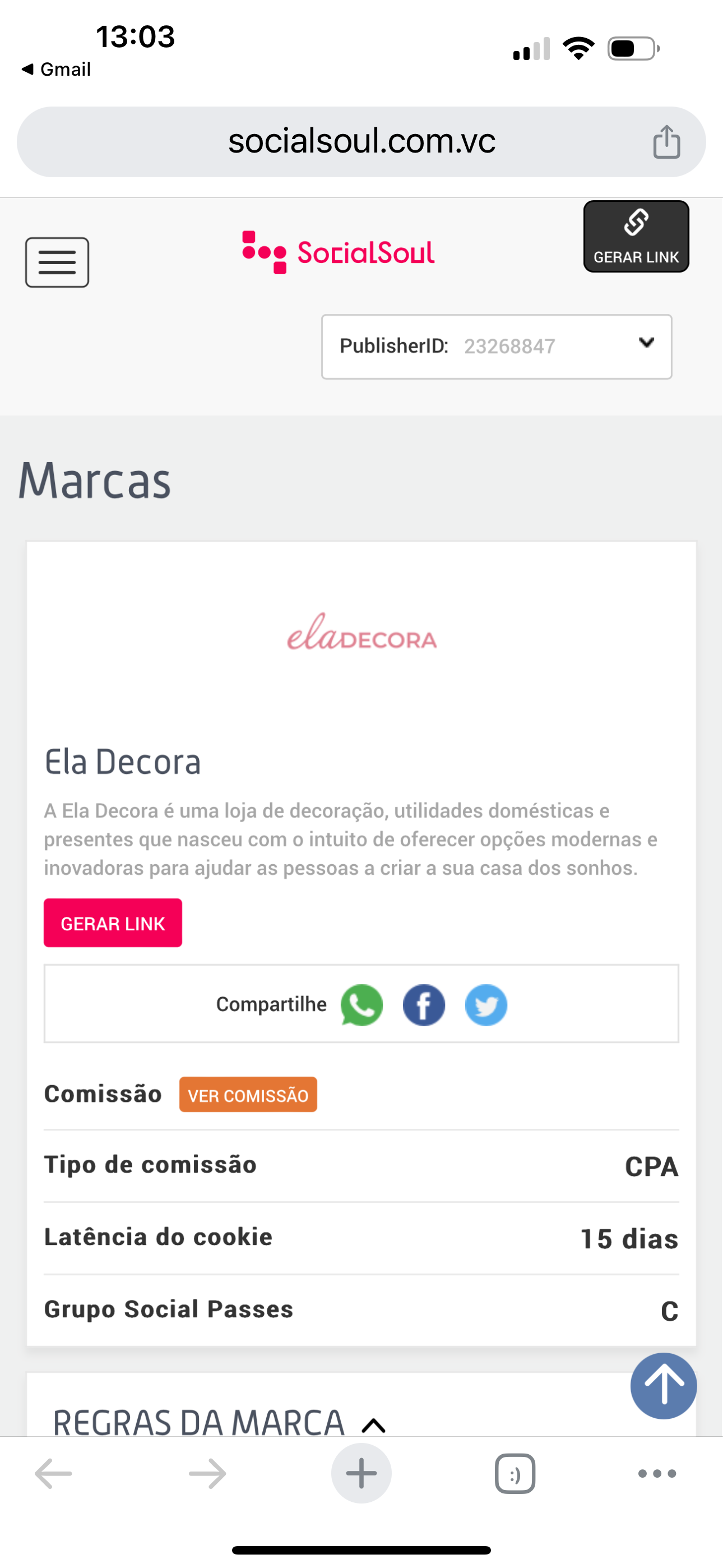Share this page from the address bar

[666, 142]
